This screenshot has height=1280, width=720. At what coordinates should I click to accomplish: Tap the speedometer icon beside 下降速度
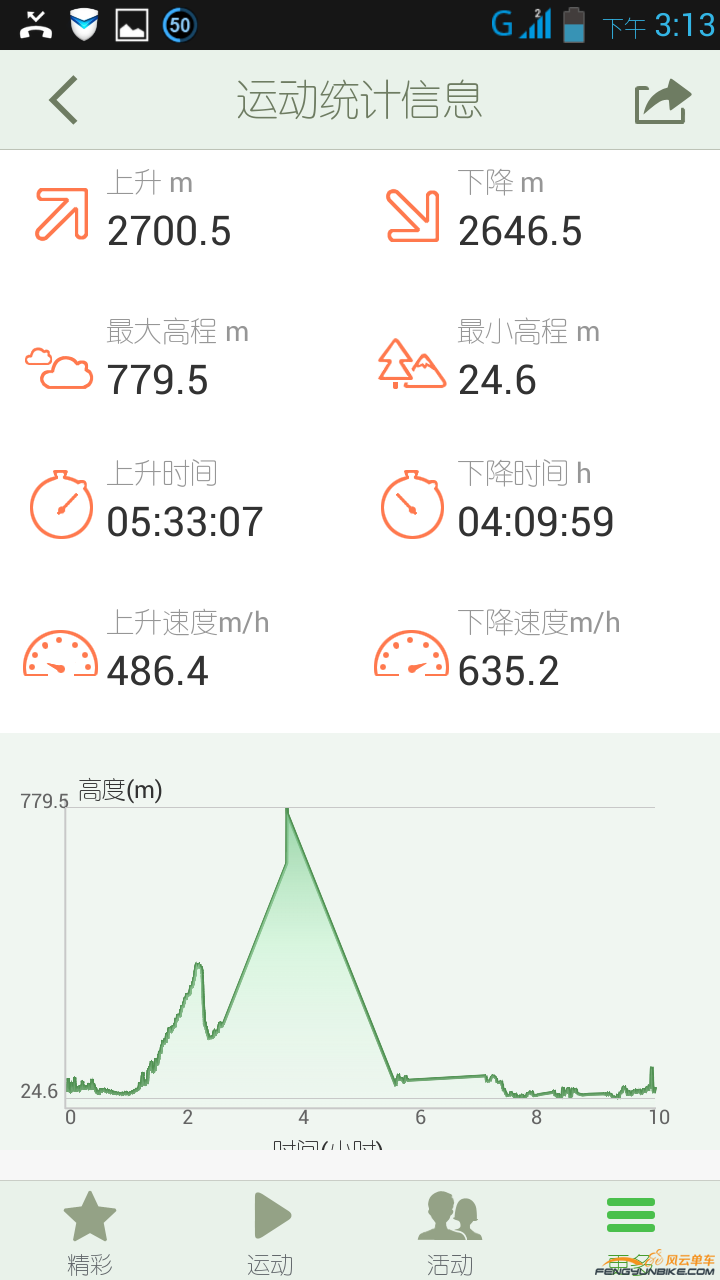pos(412,650)
